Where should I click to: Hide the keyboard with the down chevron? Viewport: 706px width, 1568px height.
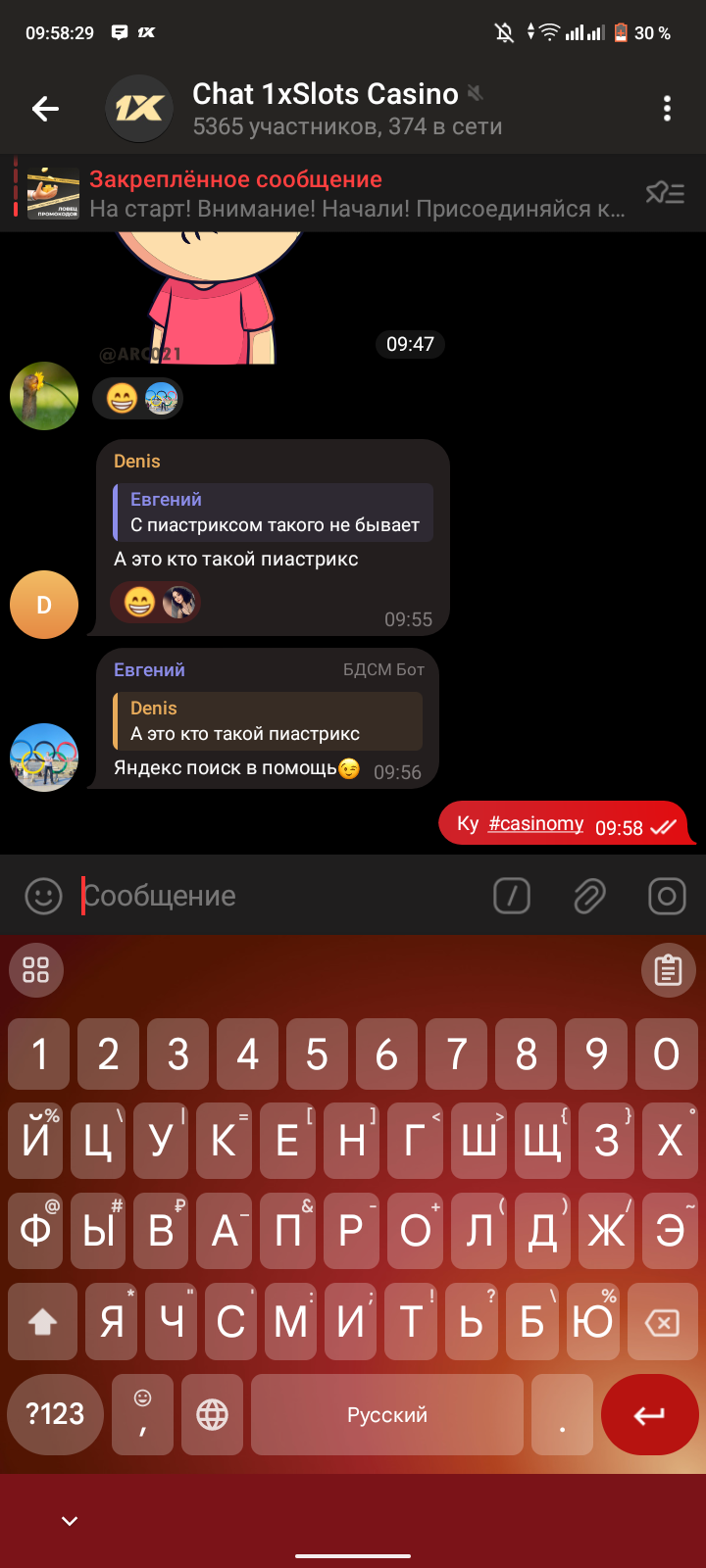tap(69, 1521)
